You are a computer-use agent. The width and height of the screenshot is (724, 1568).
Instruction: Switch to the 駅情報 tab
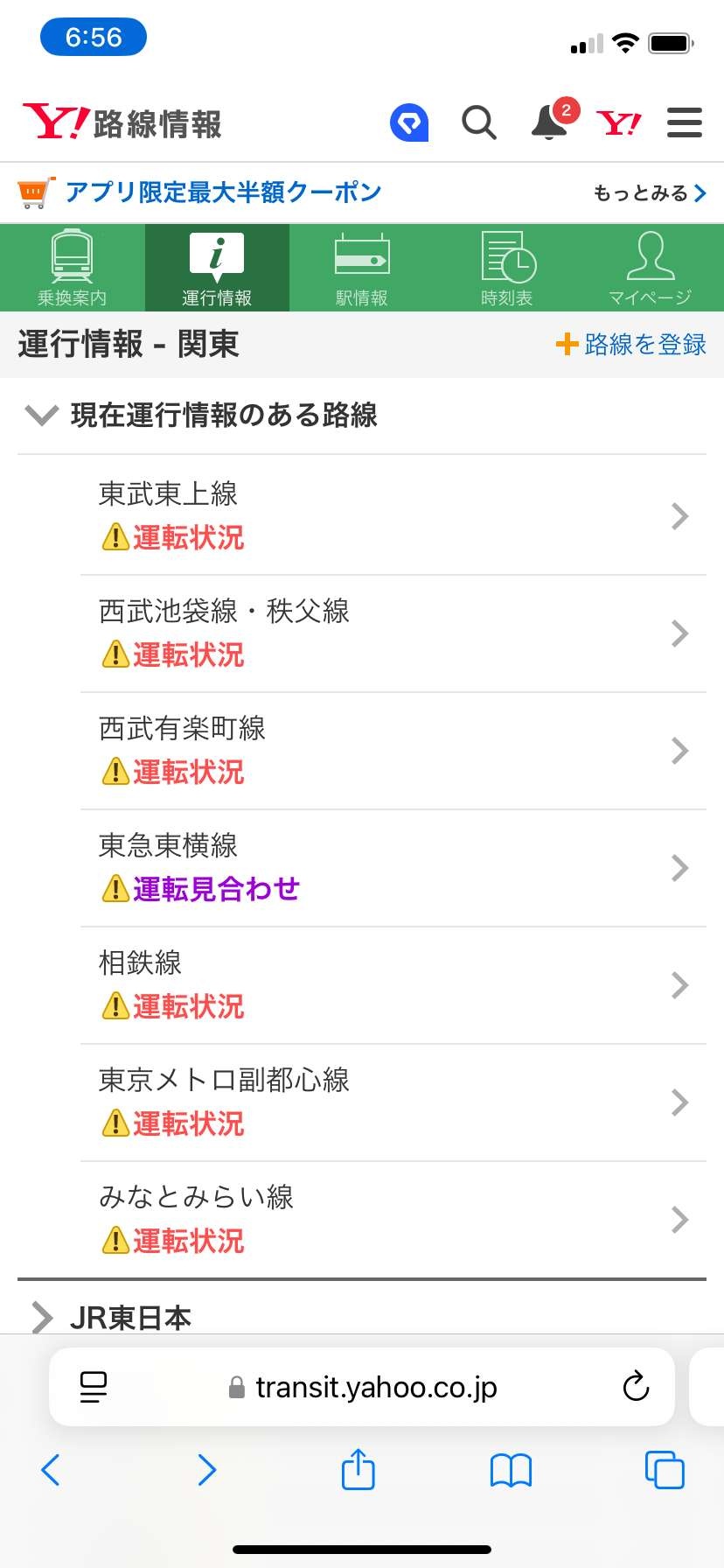[x=362, y=268]
